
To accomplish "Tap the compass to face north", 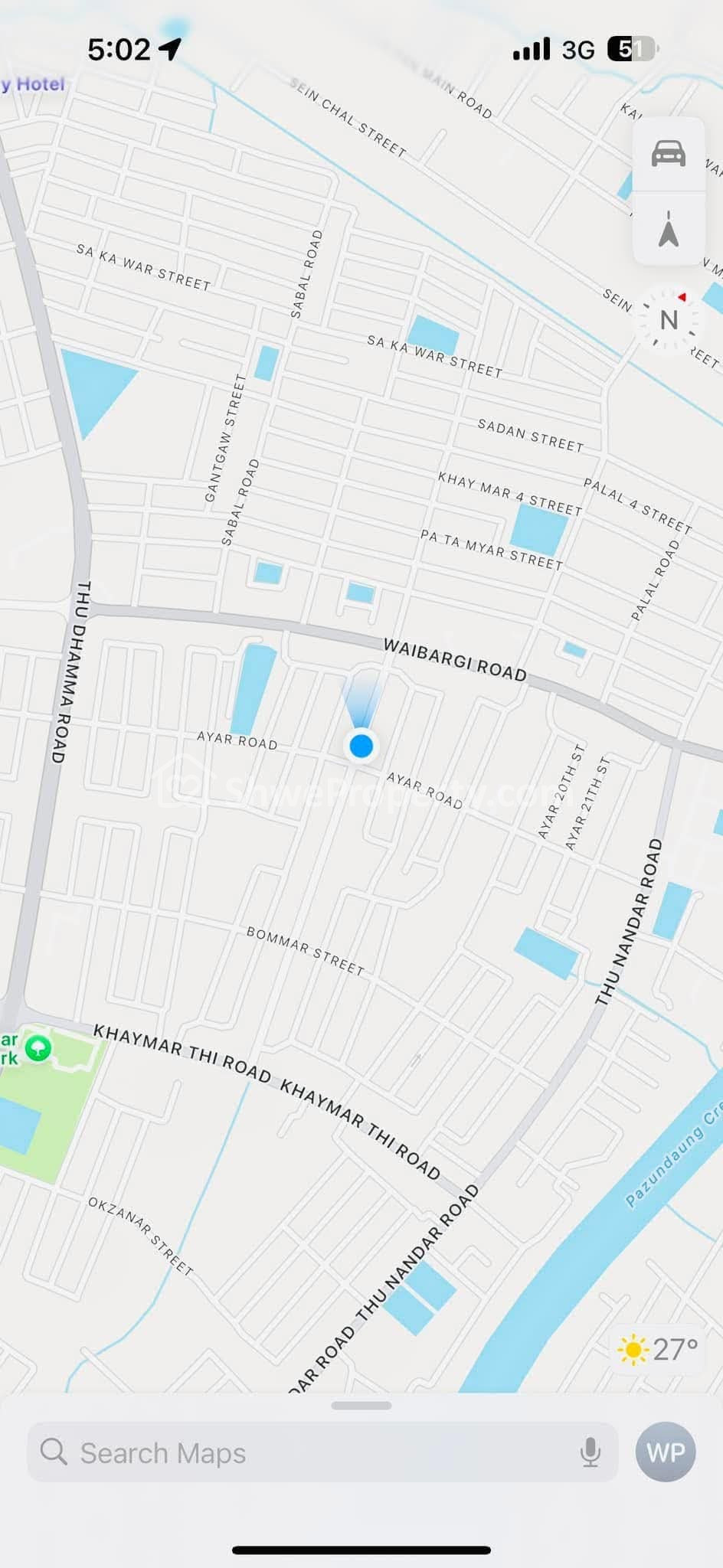I will tap(669, 319).
